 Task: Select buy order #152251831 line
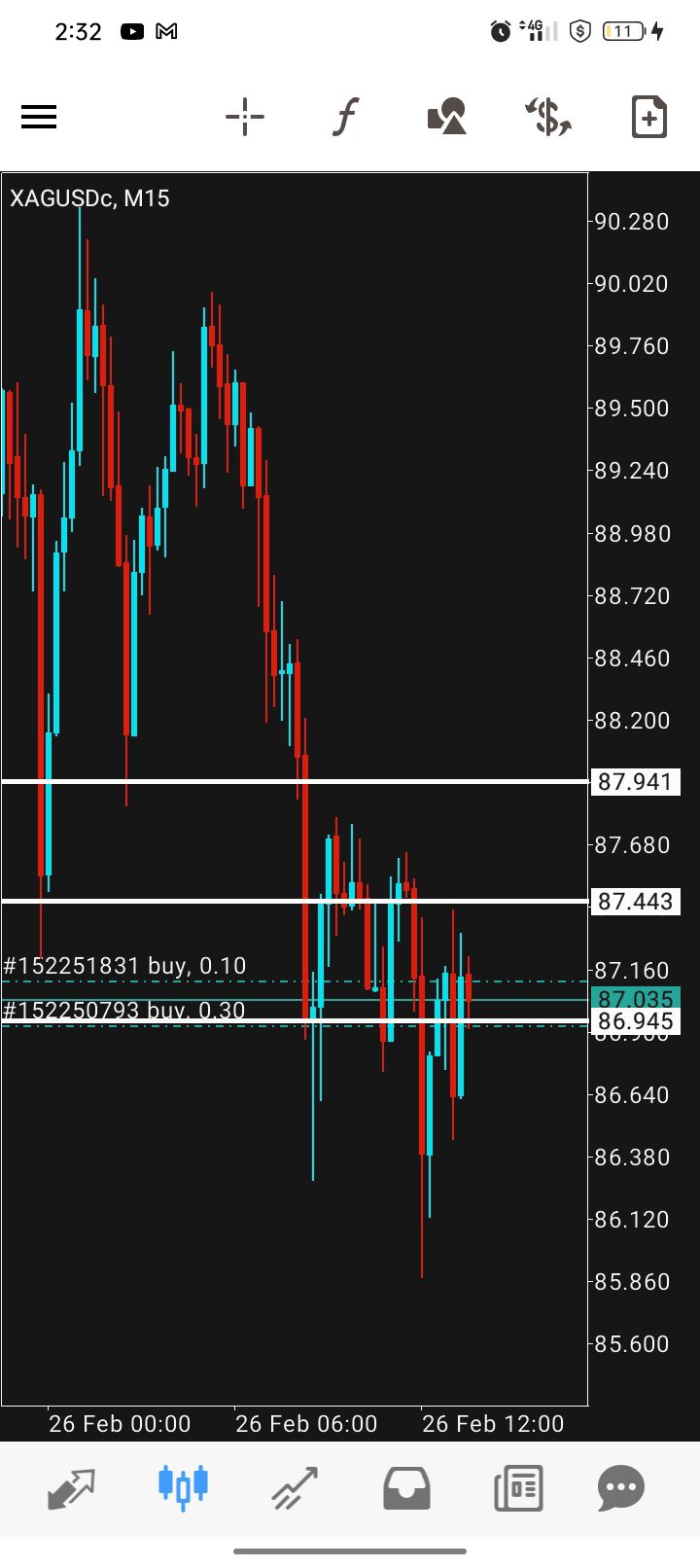pyautogui.click(x=124, y=967)
